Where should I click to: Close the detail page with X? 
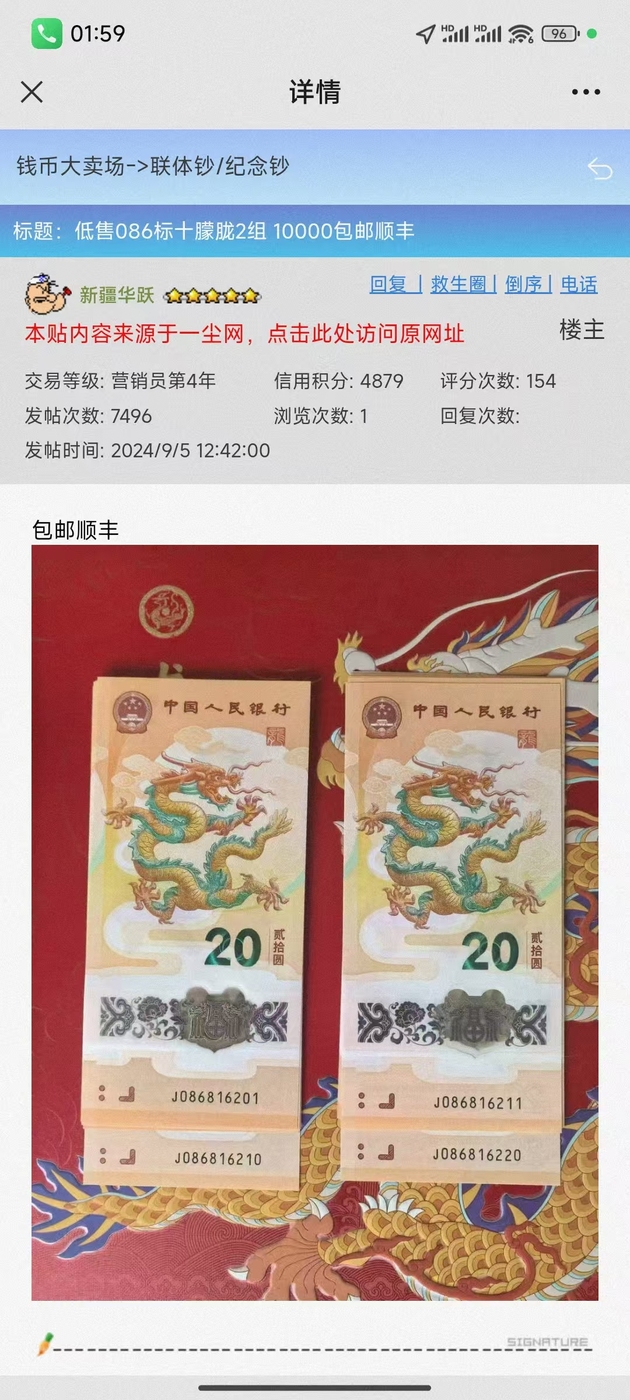[32, 92]
